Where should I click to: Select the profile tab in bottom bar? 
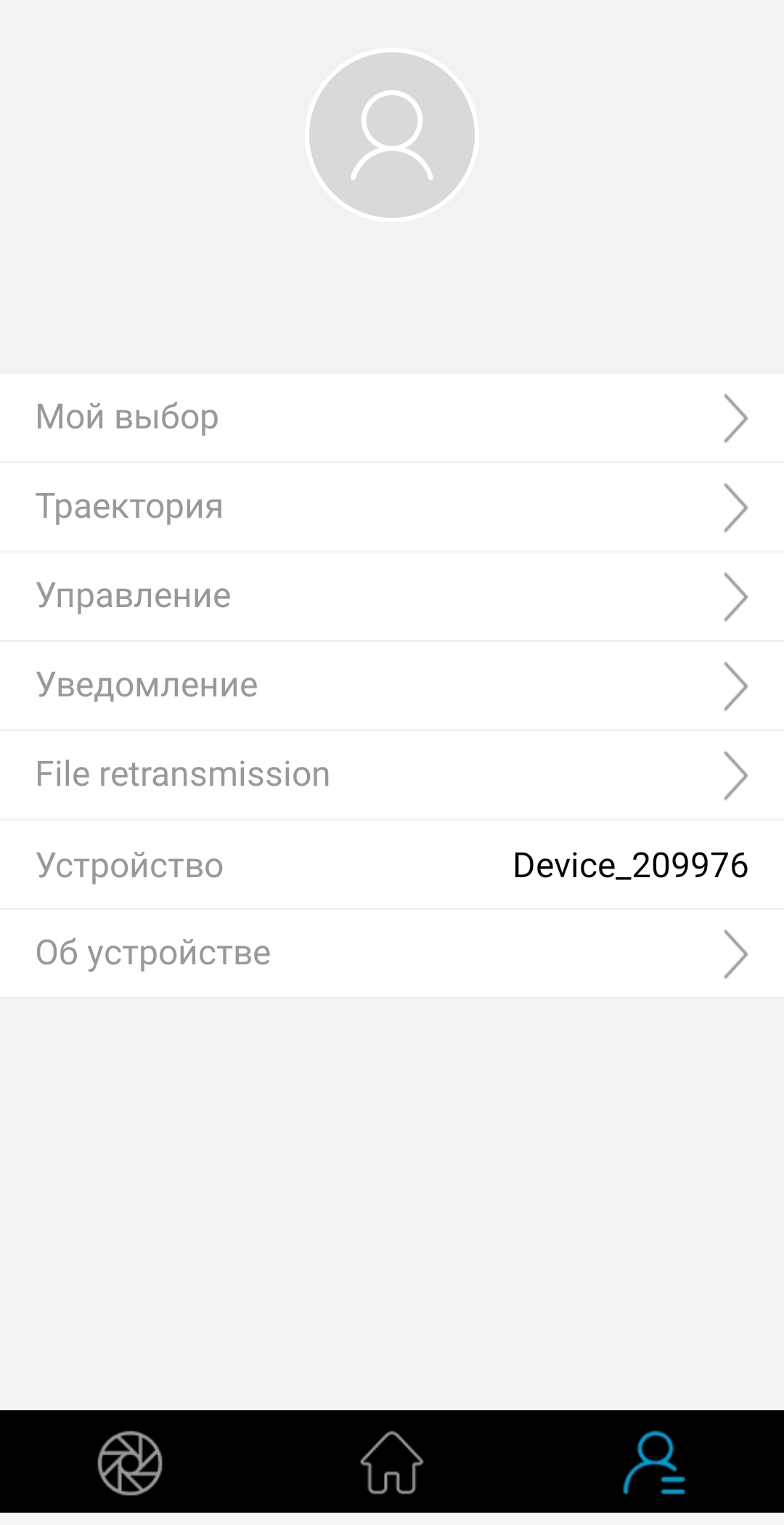coord(654,1463)
